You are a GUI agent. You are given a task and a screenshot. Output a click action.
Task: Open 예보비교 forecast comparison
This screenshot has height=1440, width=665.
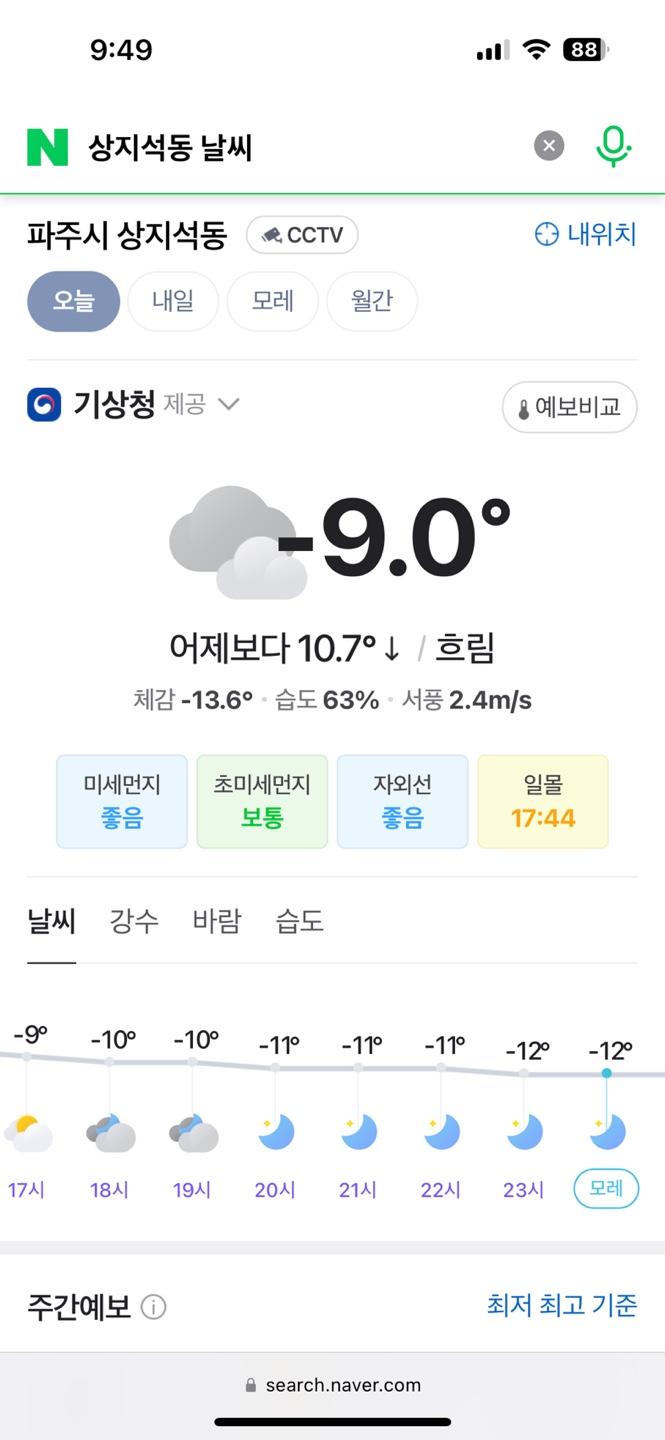(569, 407)
